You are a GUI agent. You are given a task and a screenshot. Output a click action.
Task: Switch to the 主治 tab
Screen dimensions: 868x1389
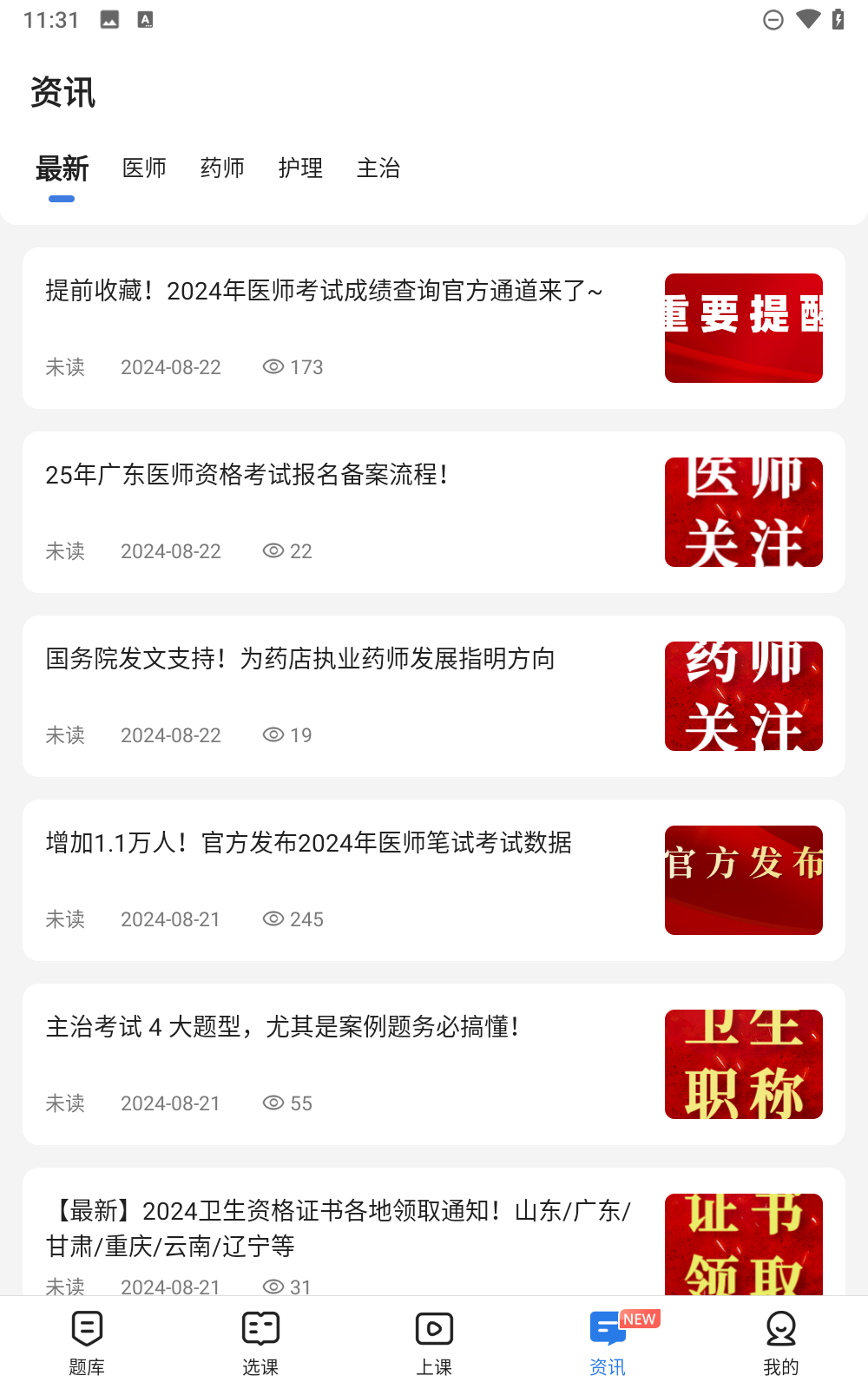(x=378, y=168)
